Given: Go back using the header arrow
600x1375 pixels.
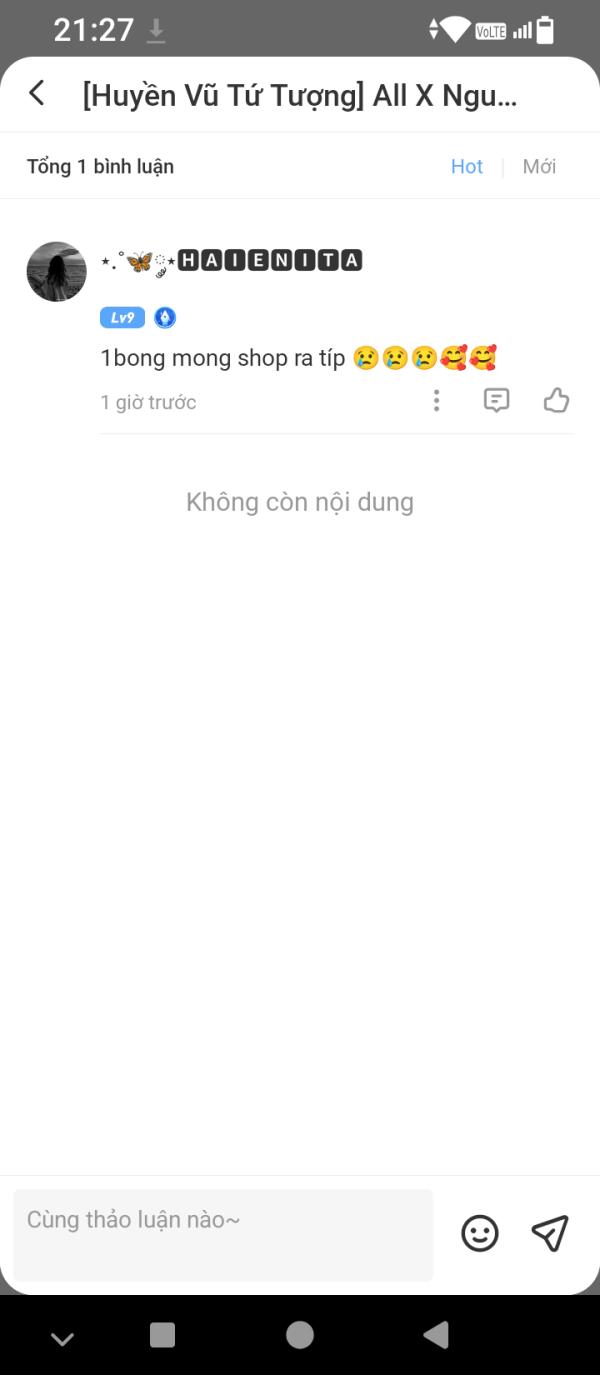Looking at the screenshot, I should tap(37, 94).
